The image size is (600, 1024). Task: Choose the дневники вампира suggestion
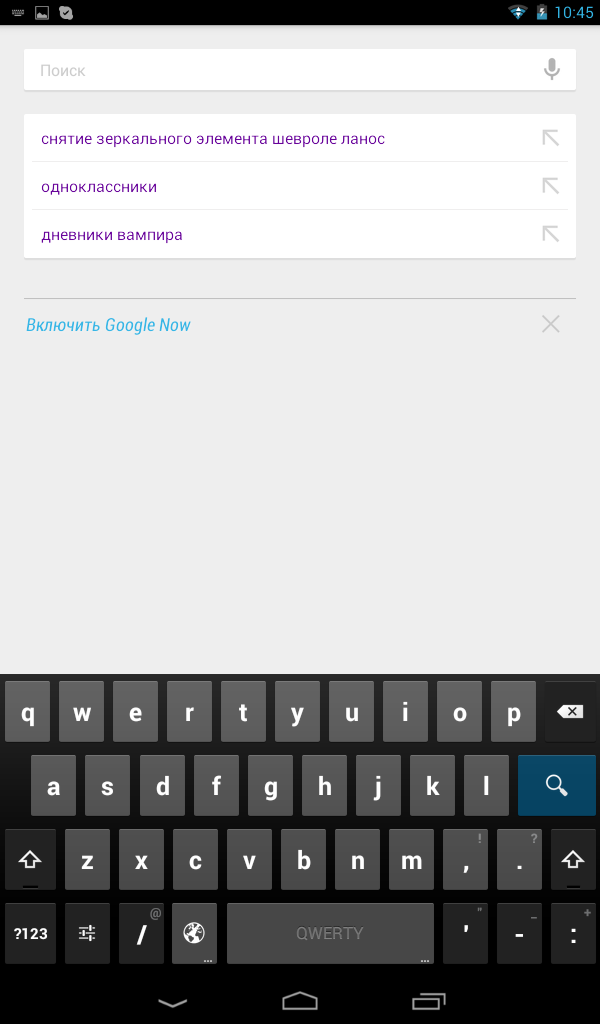click(112, 235)
